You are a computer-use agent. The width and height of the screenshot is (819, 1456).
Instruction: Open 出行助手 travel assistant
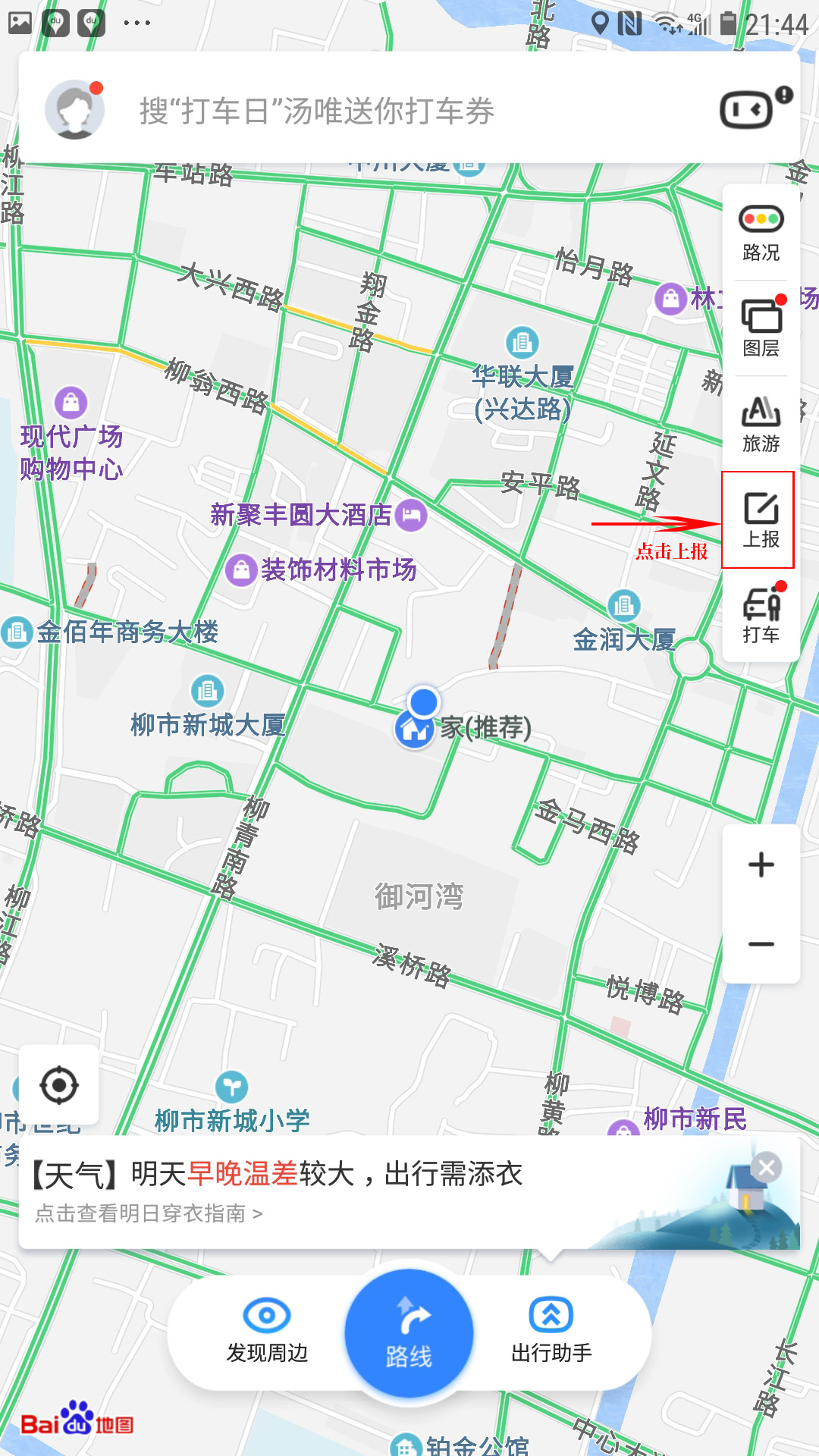click(x=551, y=1332)
